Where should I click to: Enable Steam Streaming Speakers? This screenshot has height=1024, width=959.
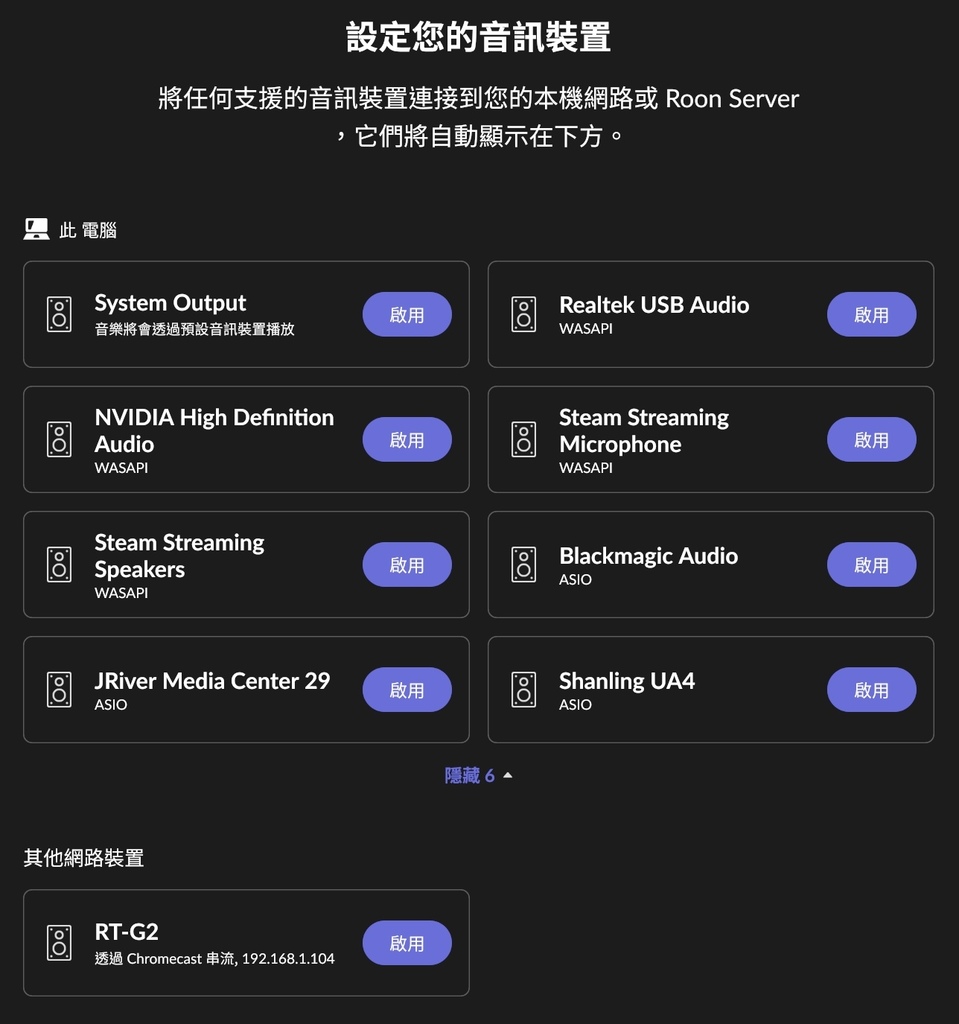point(406,564)
